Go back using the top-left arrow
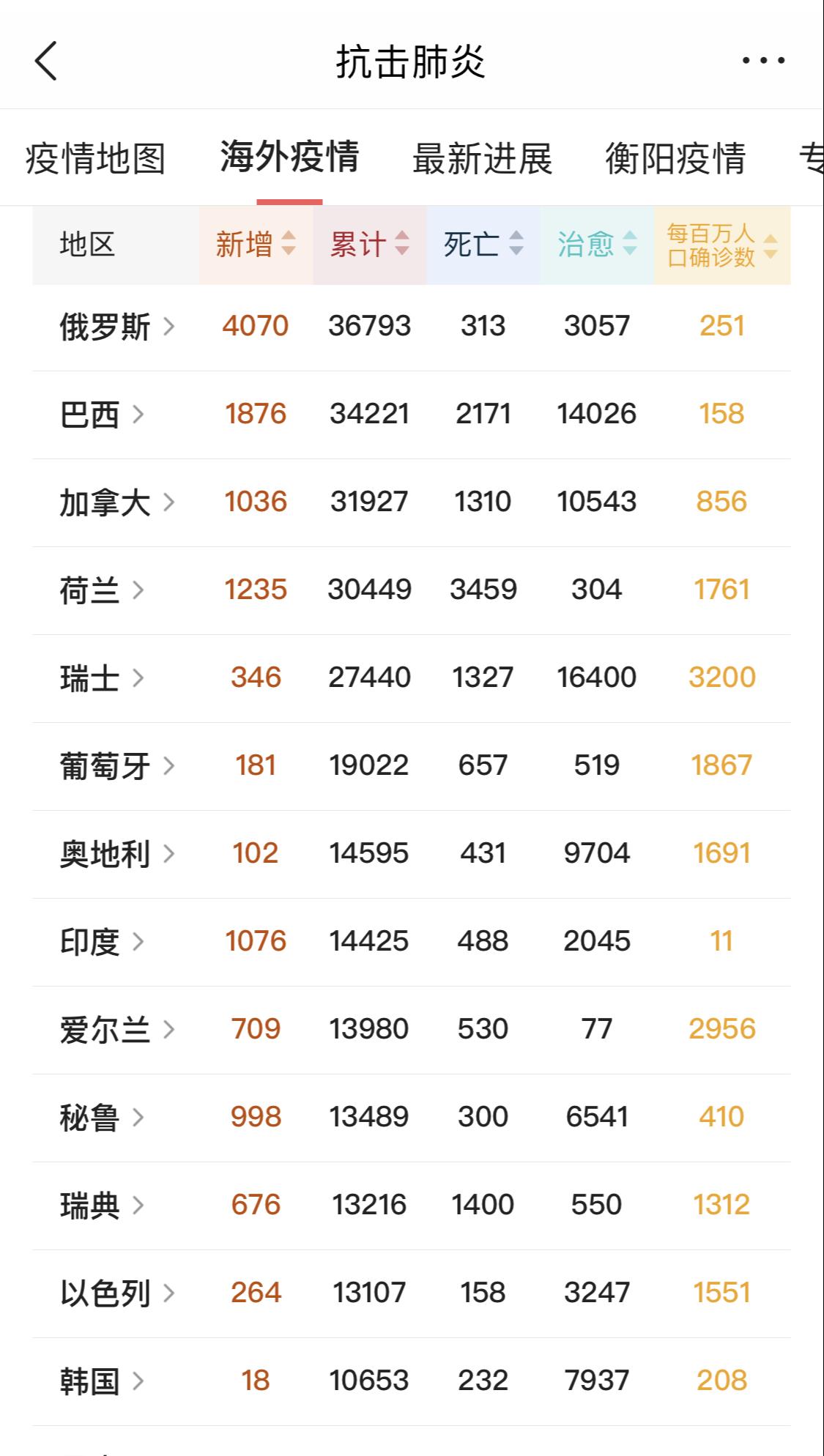Screen dimensions: 824x1456 [45, 60]
